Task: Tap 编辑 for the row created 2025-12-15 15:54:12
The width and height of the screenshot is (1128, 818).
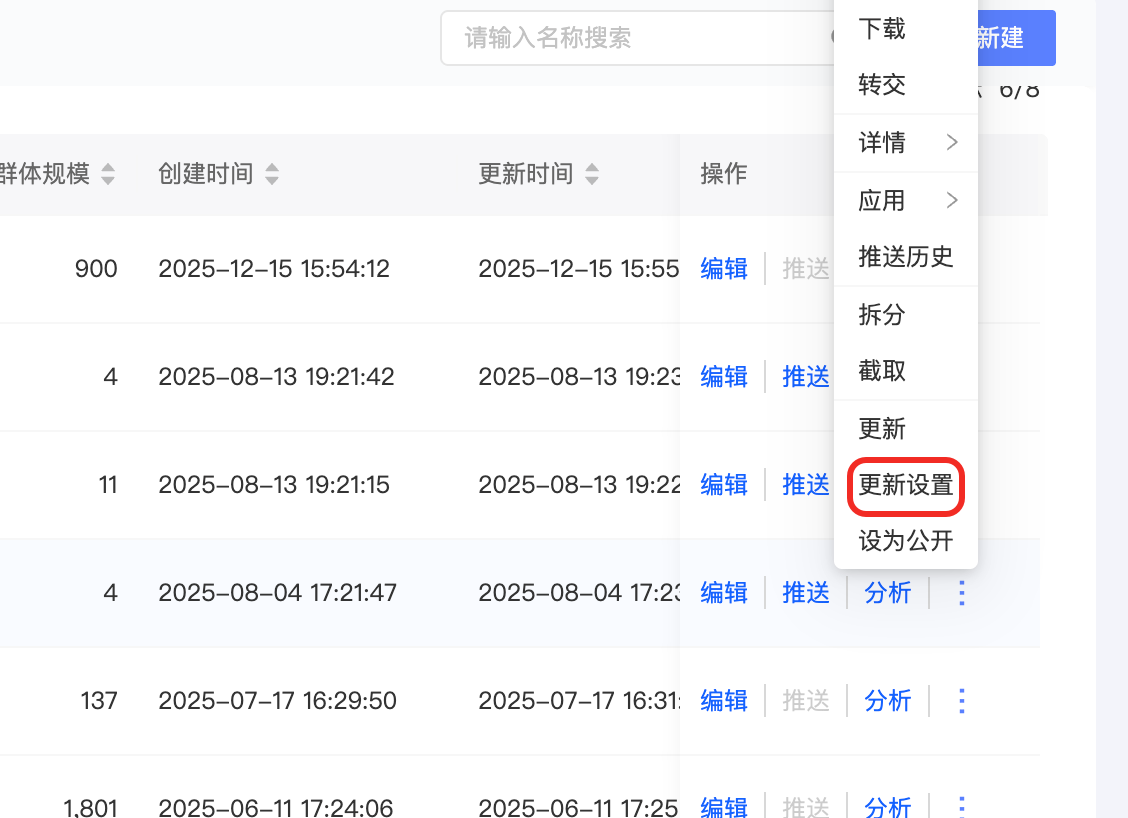Action: pos(724,269)
